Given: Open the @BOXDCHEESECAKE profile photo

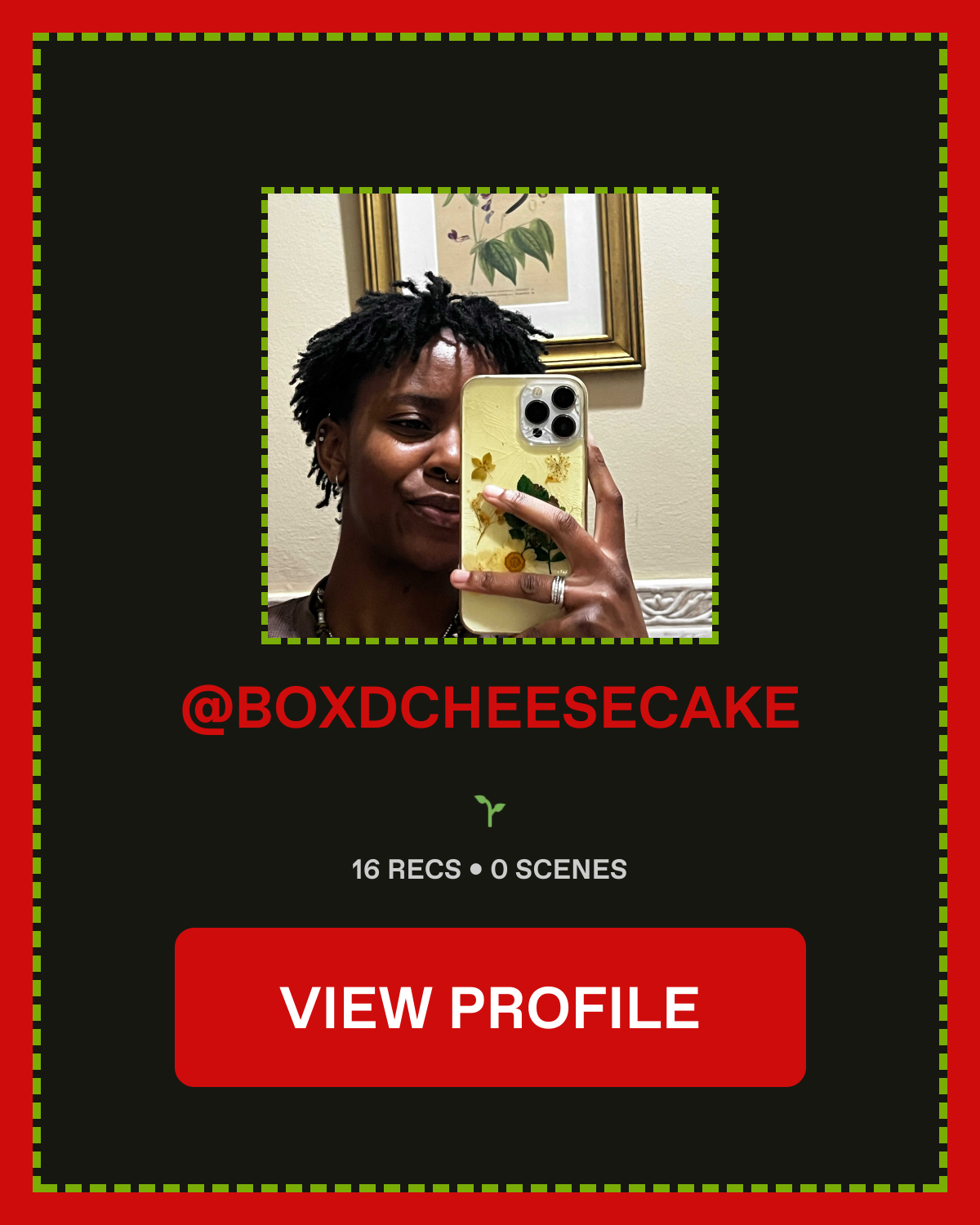Looking at the screenshot, I should tap(490, 416).
